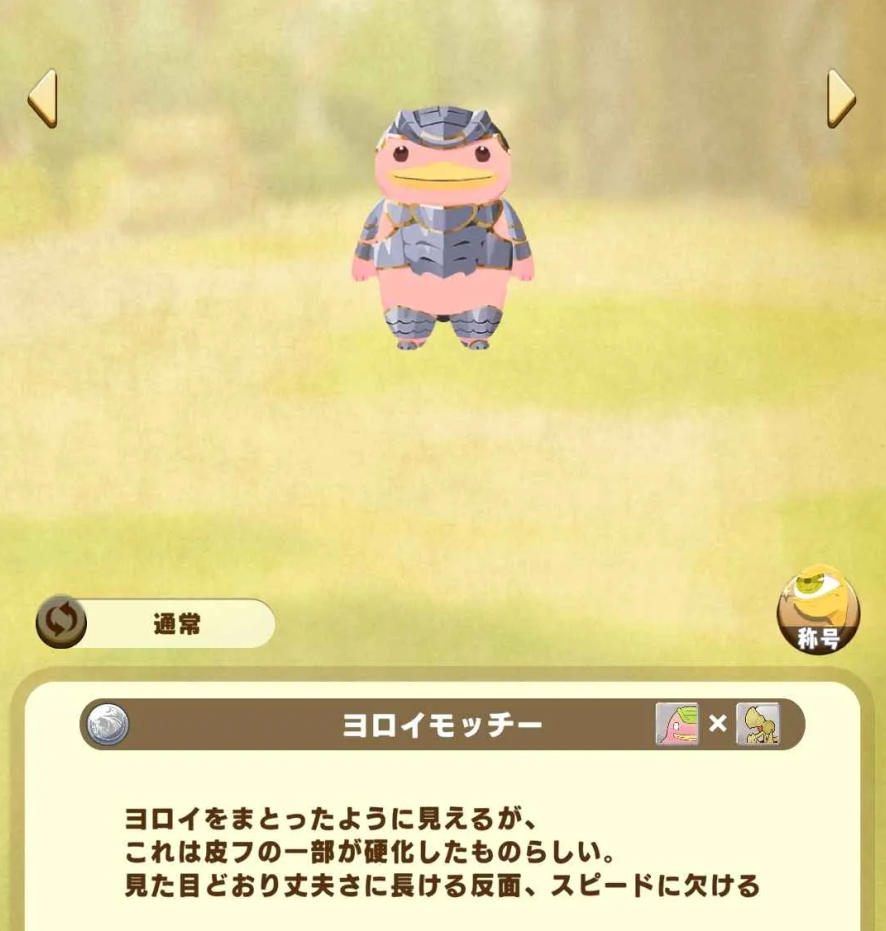Go to the next monster entry

841,98
